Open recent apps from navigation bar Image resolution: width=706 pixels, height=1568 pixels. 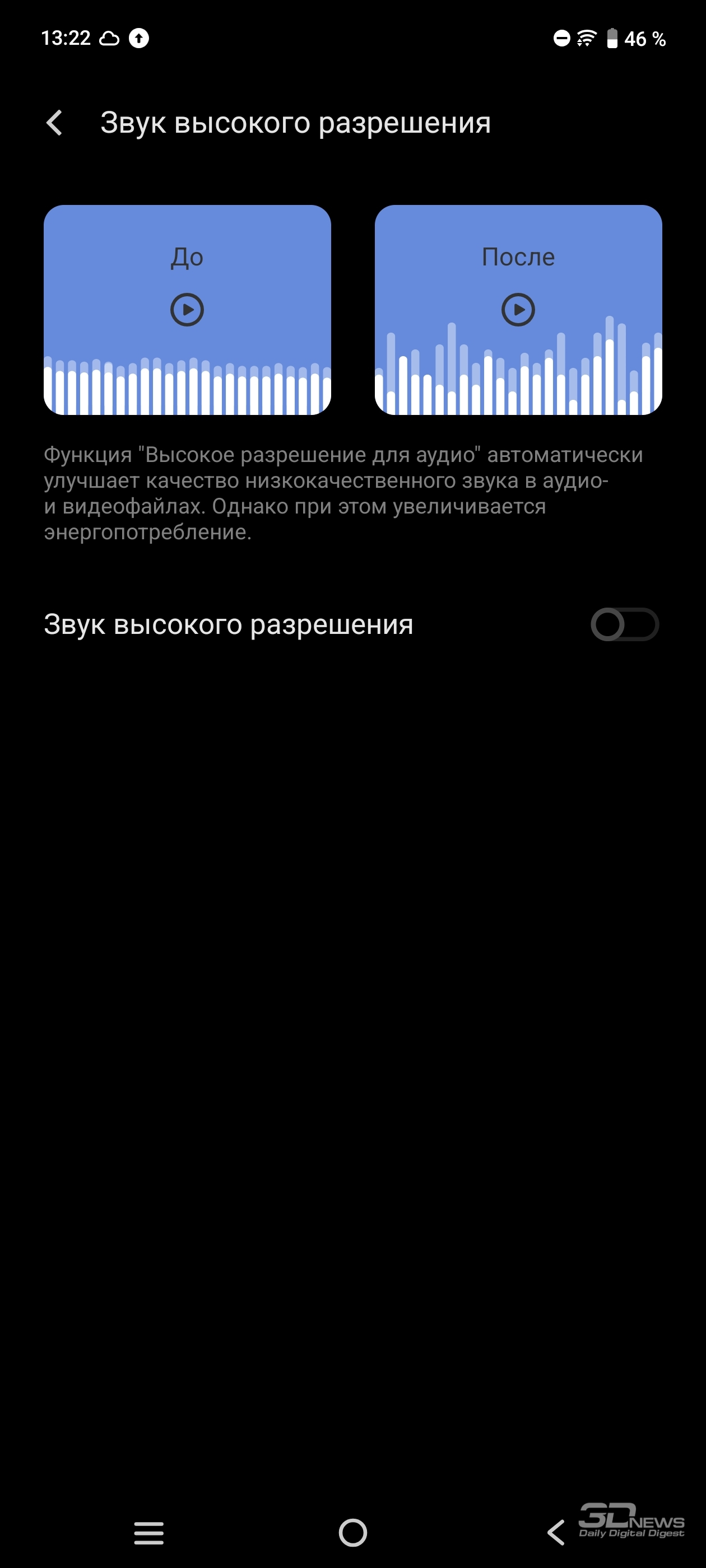pyautogui.click(x=148, y=1532)
